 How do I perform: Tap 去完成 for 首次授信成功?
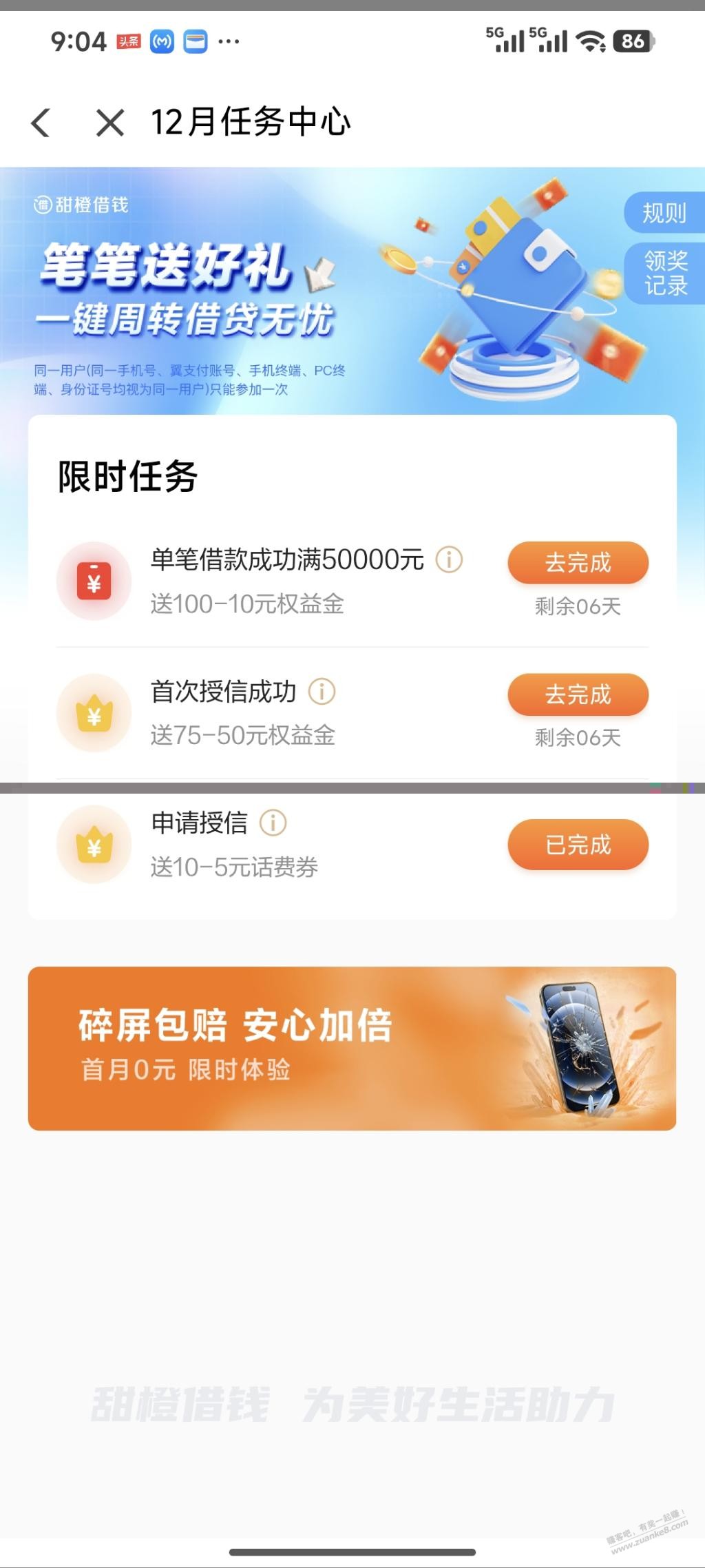coord(578,694)
